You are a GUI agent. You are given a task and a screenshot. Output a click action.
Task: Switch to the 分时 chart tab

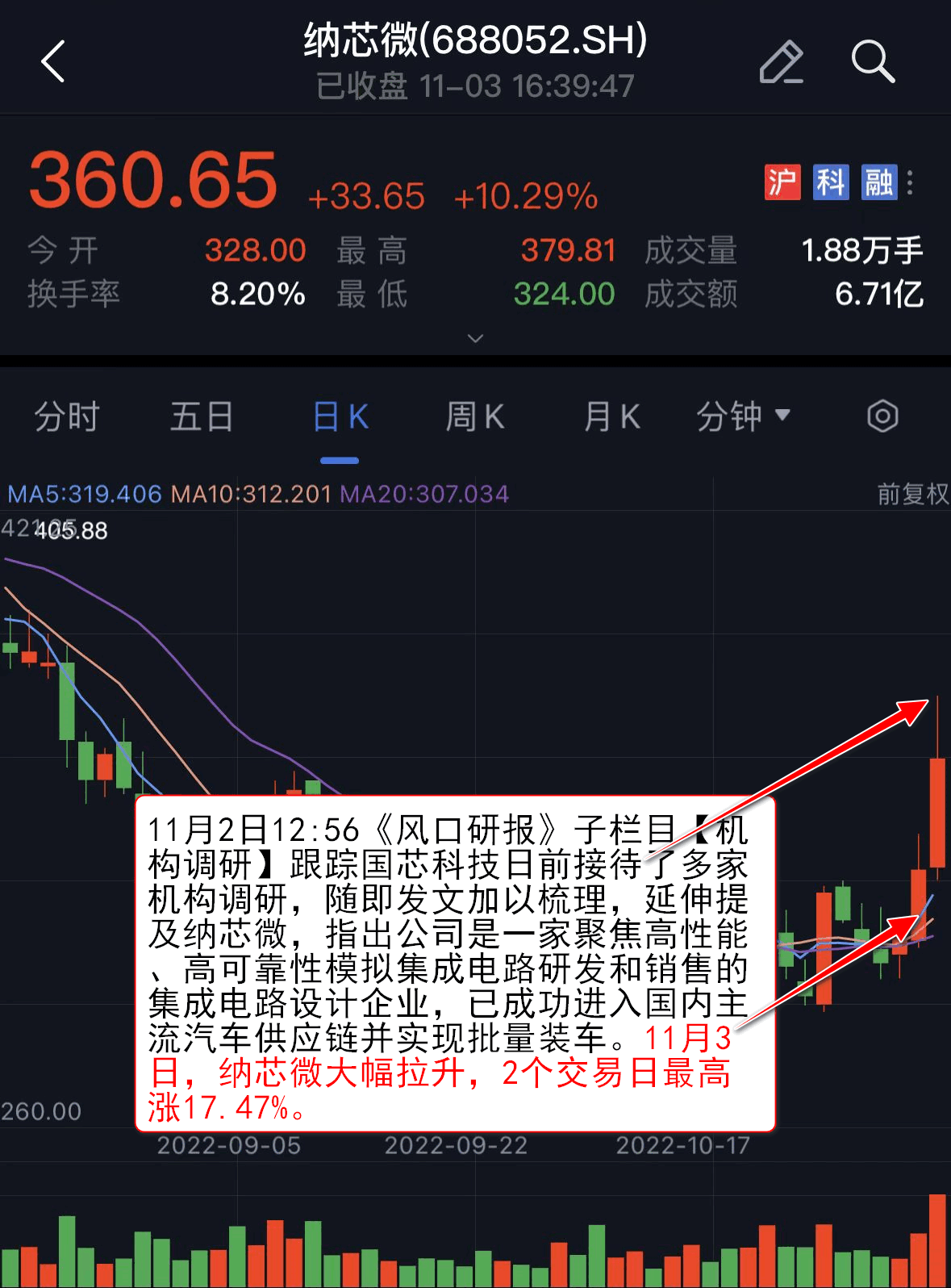pyautogui.click(x=67, y=417)
